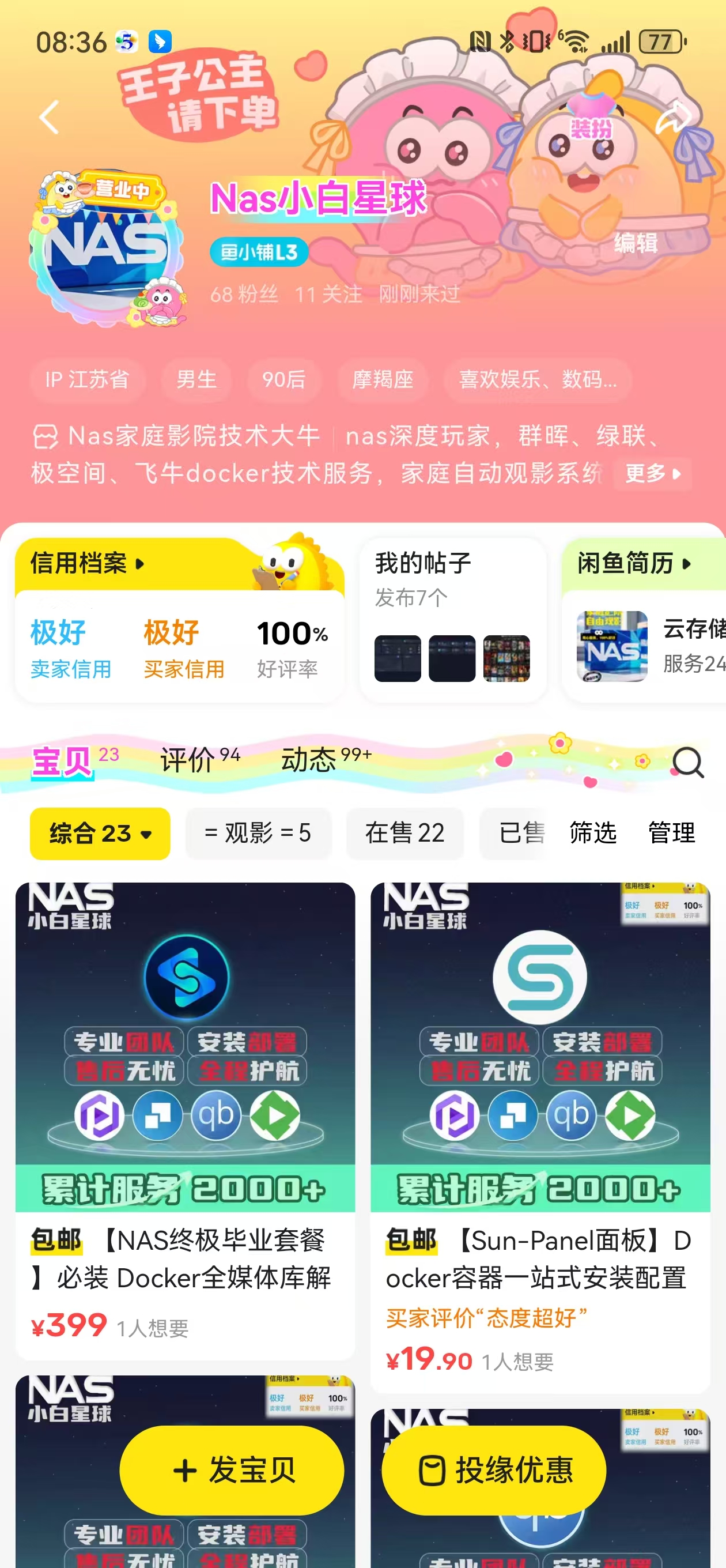The height and width of the screenshot is (1568, 726).
Task: Share this profile via the arrow icon
Action: pyautogui.click(x=674, y=117)
